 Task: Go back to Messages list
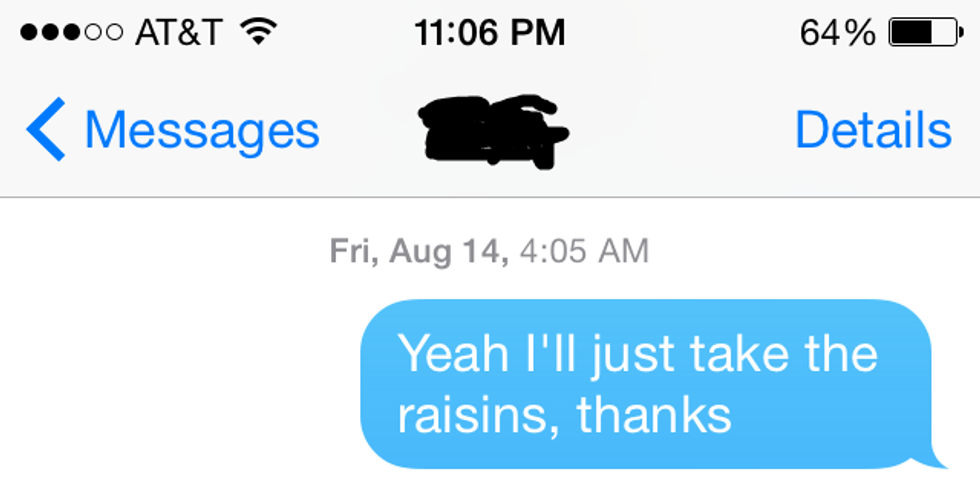172,131
